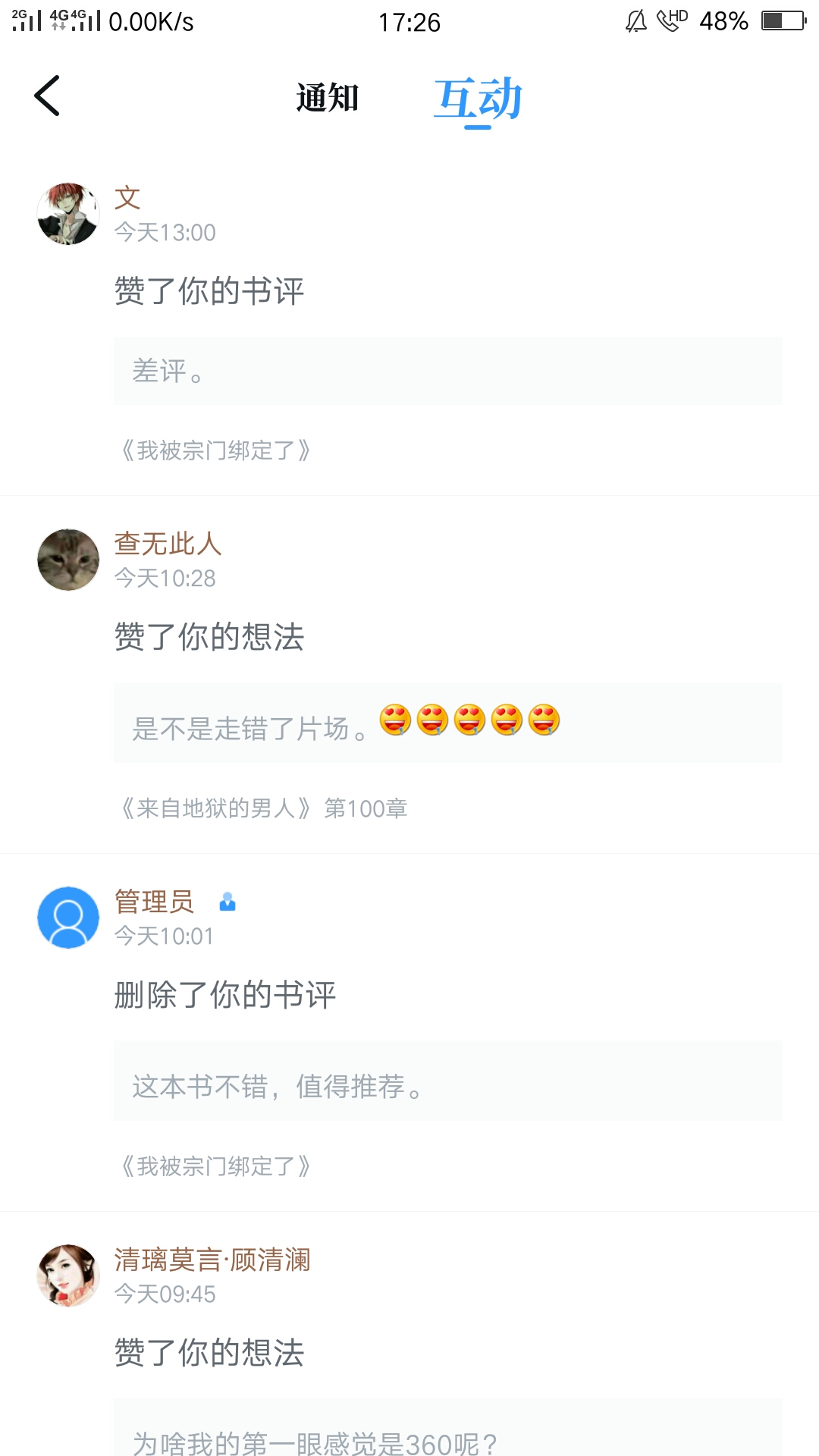Image resolution: width=819 pixels, height=1456 pixels.
Task: Tap the username 查无此人
Action: tap(168, 544)
